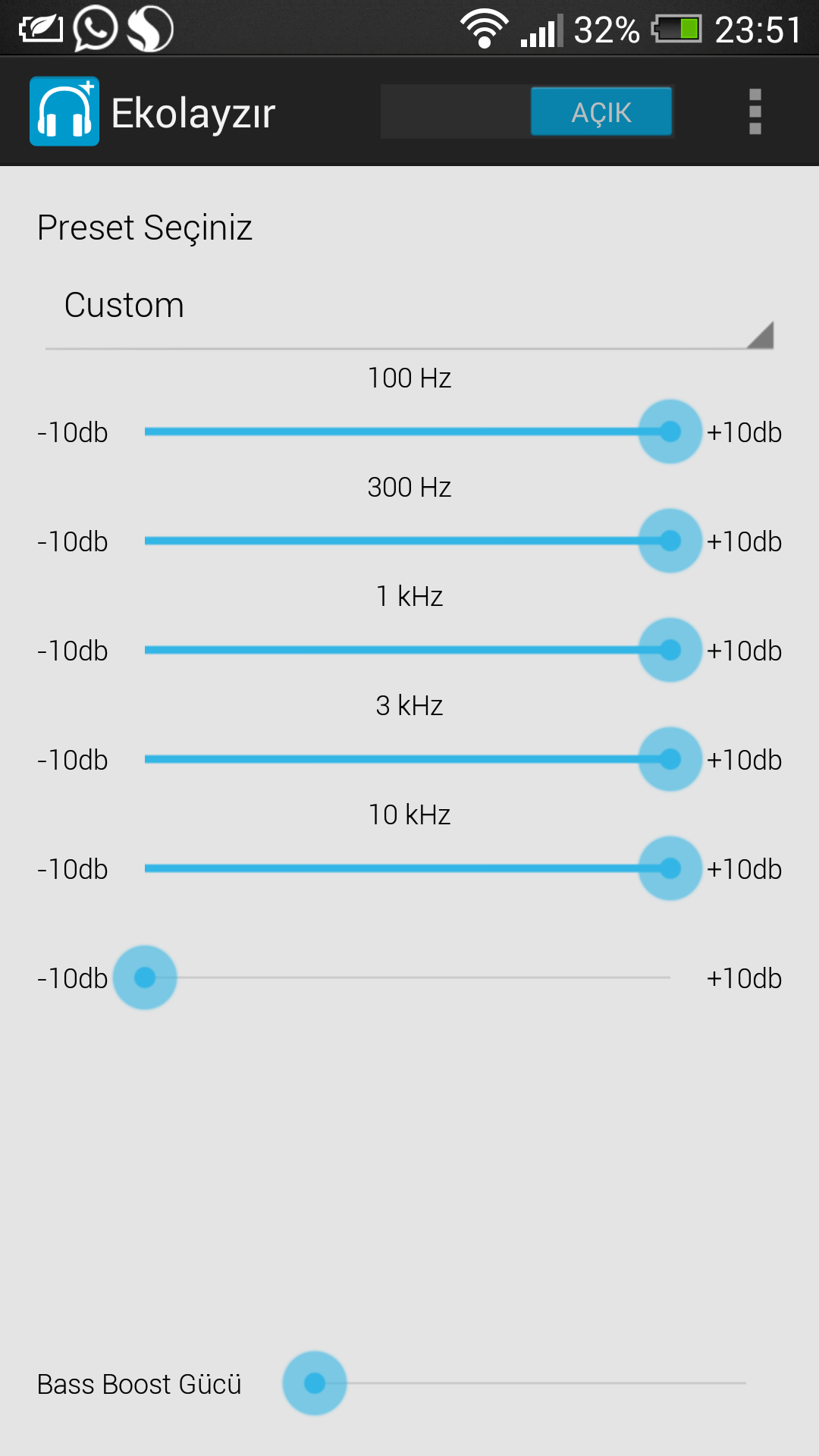
Task: Tap the 1 kHz slider track
Action: [x=408, y=650]
